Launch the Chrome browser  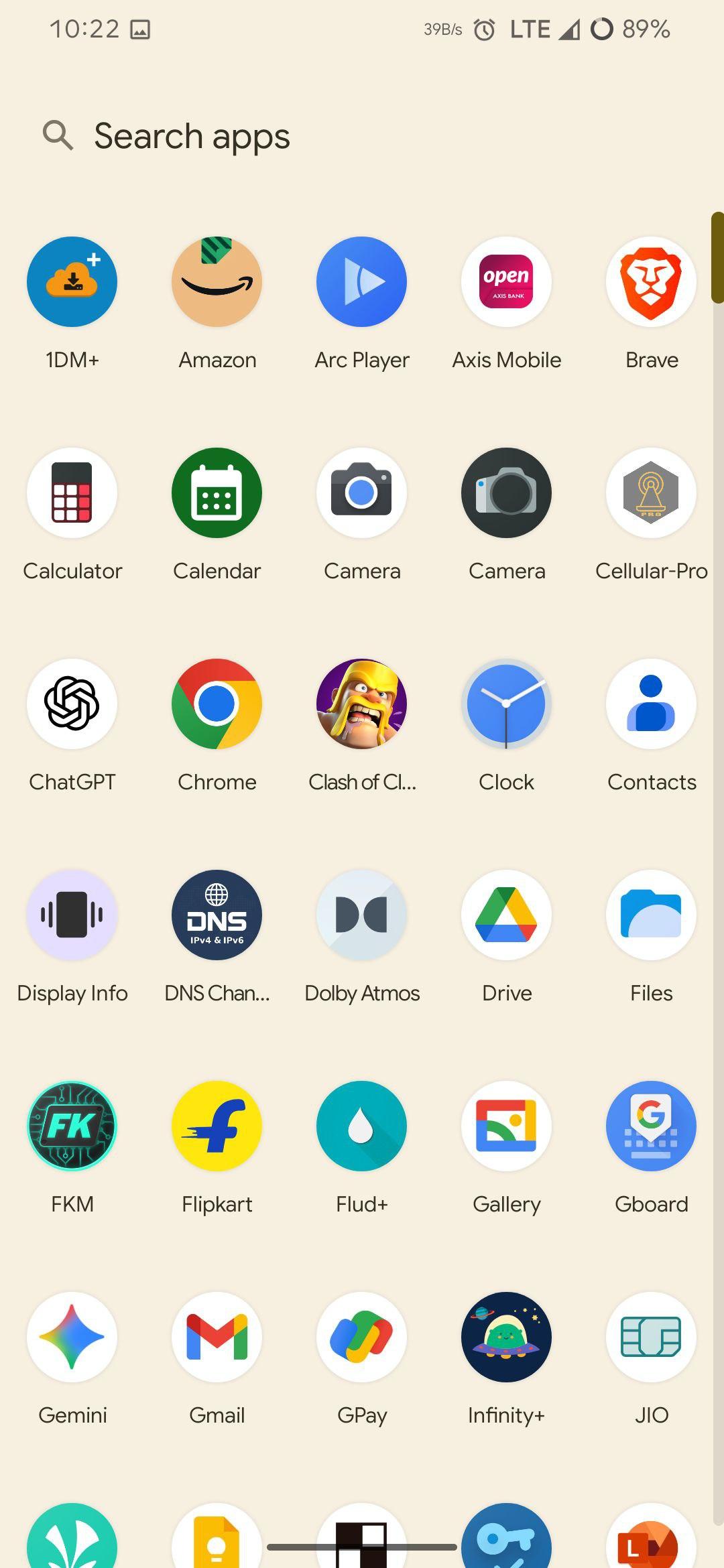pyautogui.click(x=217, y=704)
